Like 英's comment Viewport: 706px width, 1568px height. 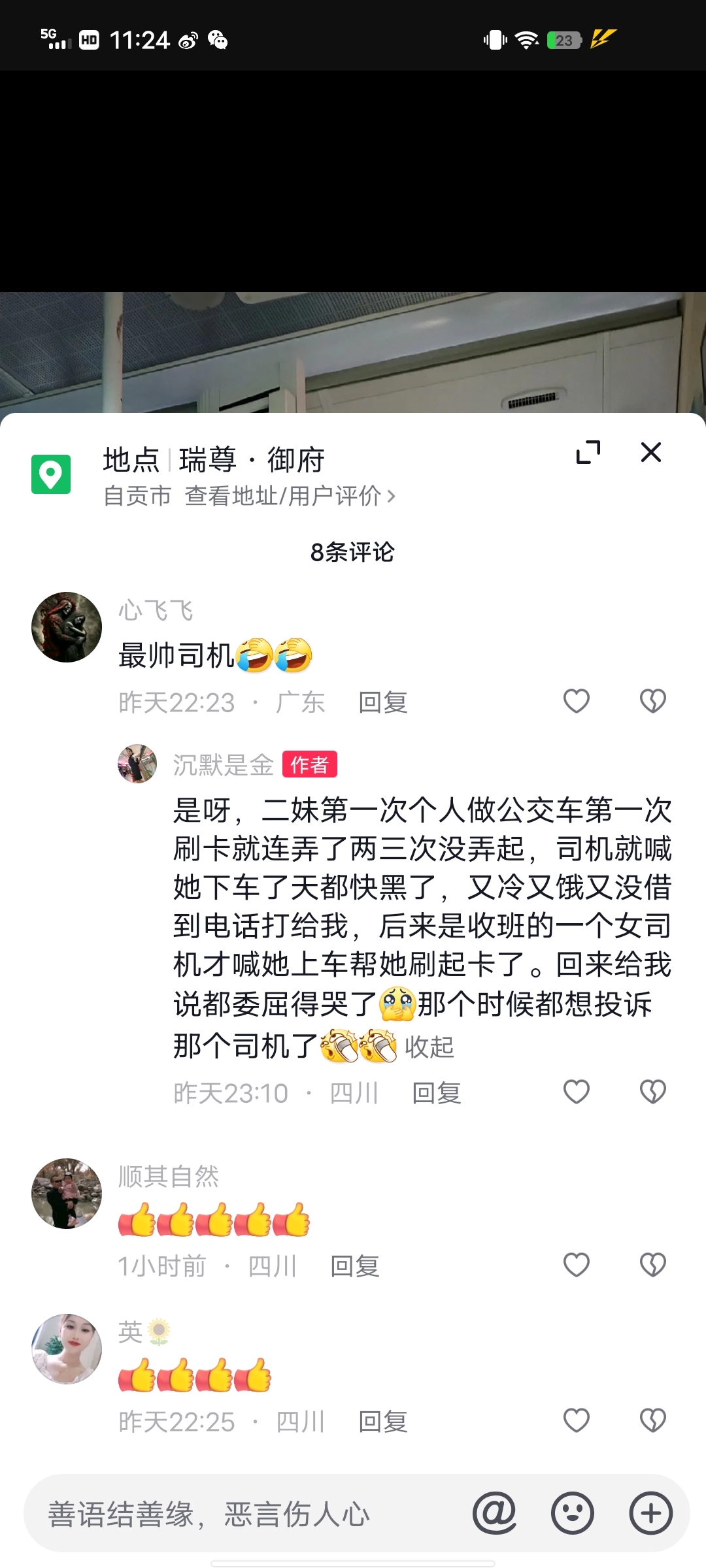576,1421
